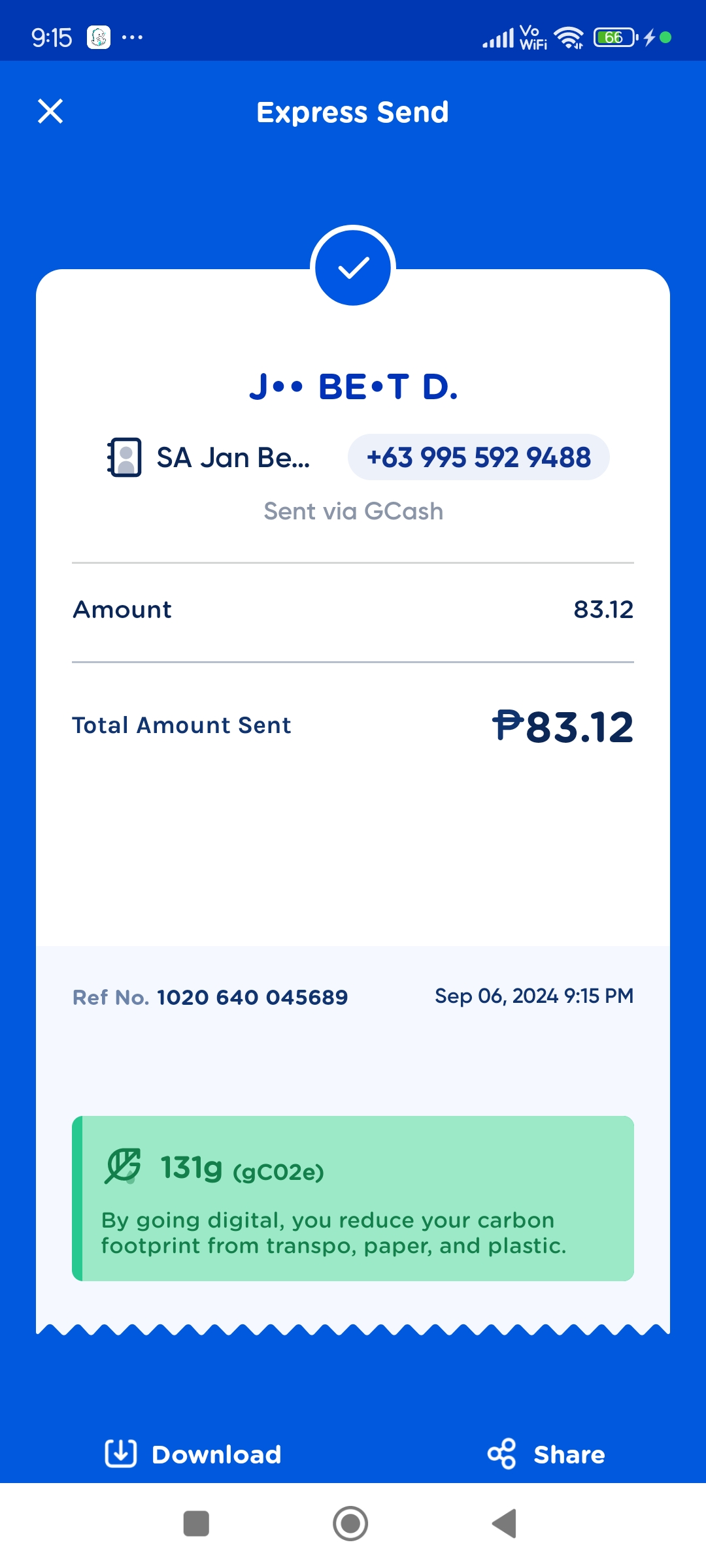Go back using system navigation

point(505,1524)
